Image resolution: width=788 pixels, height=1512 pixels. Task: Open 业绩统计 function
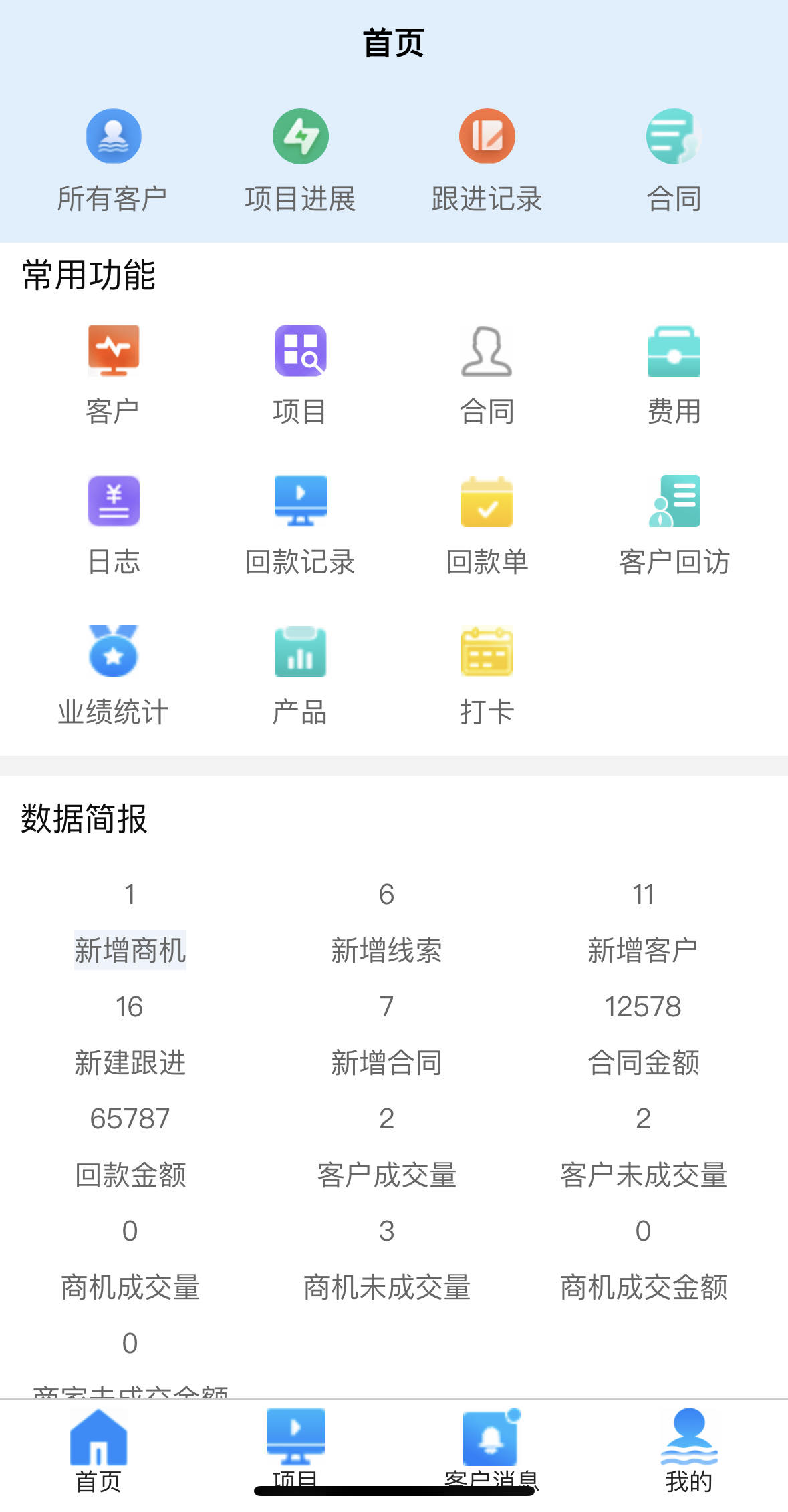(x=113, y=676)
